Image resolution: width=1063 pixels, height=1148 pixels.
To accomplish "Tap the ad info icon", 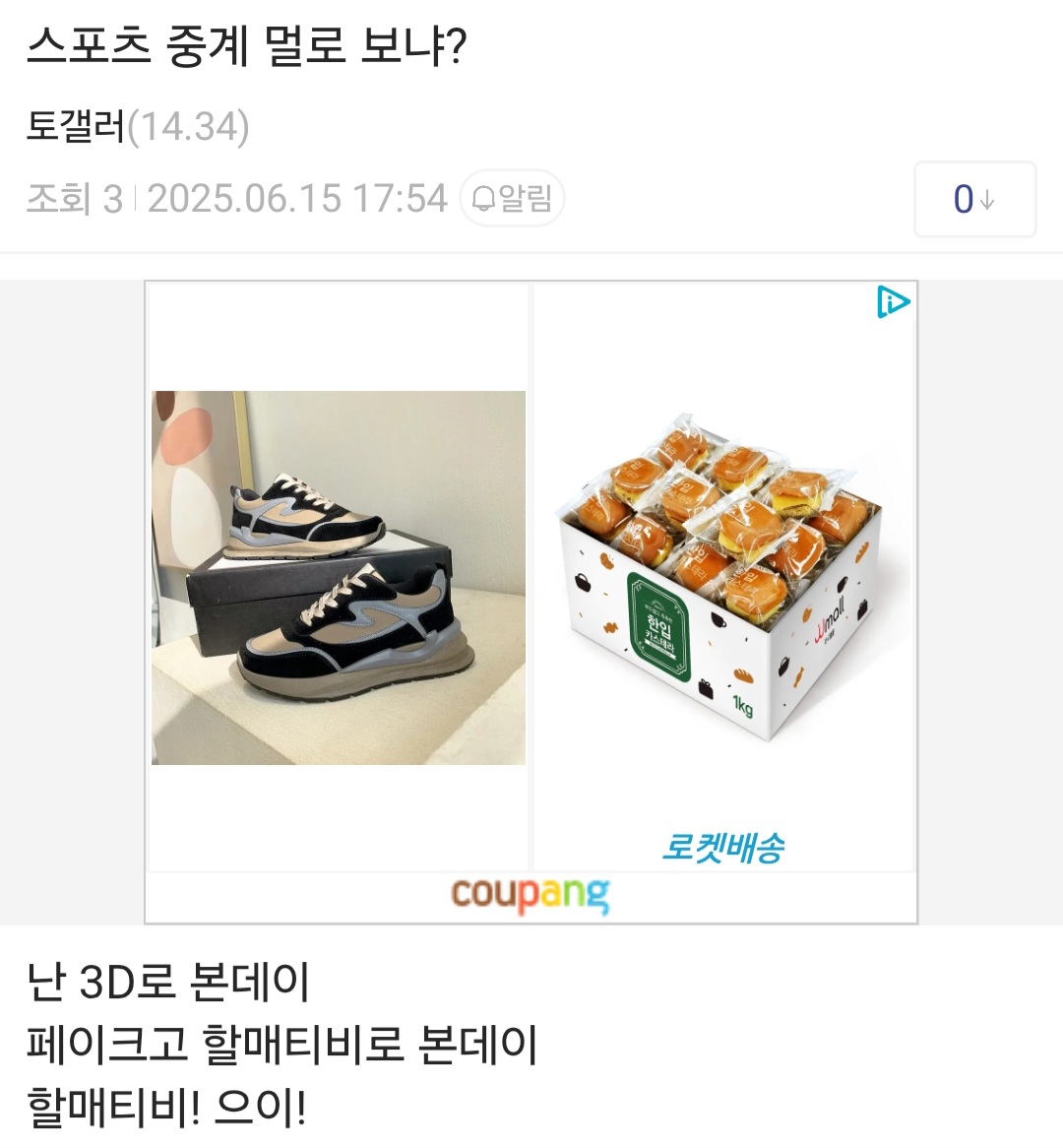I will [893, 302].
